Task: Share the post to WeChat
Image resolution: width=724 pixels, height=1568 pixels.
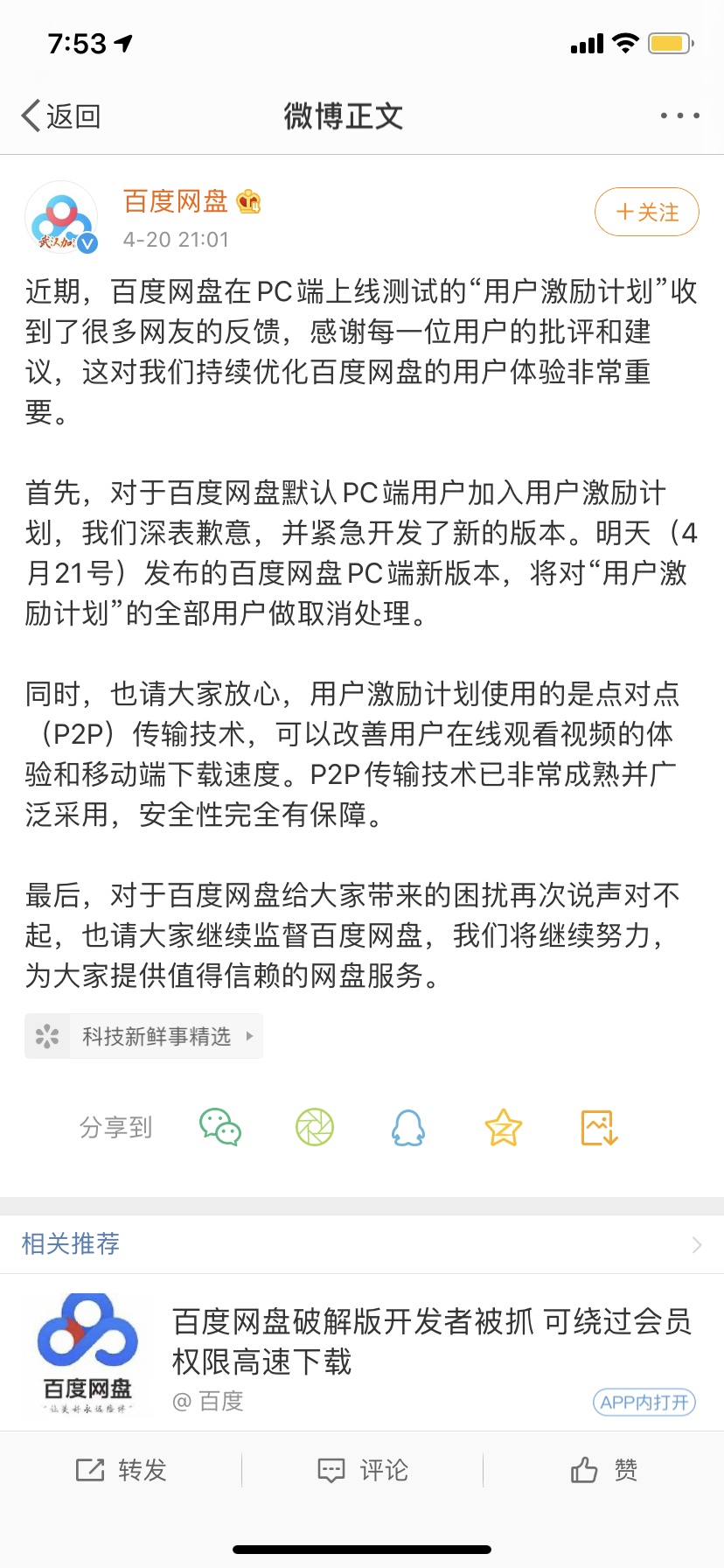Action: tap(219, 1128)
